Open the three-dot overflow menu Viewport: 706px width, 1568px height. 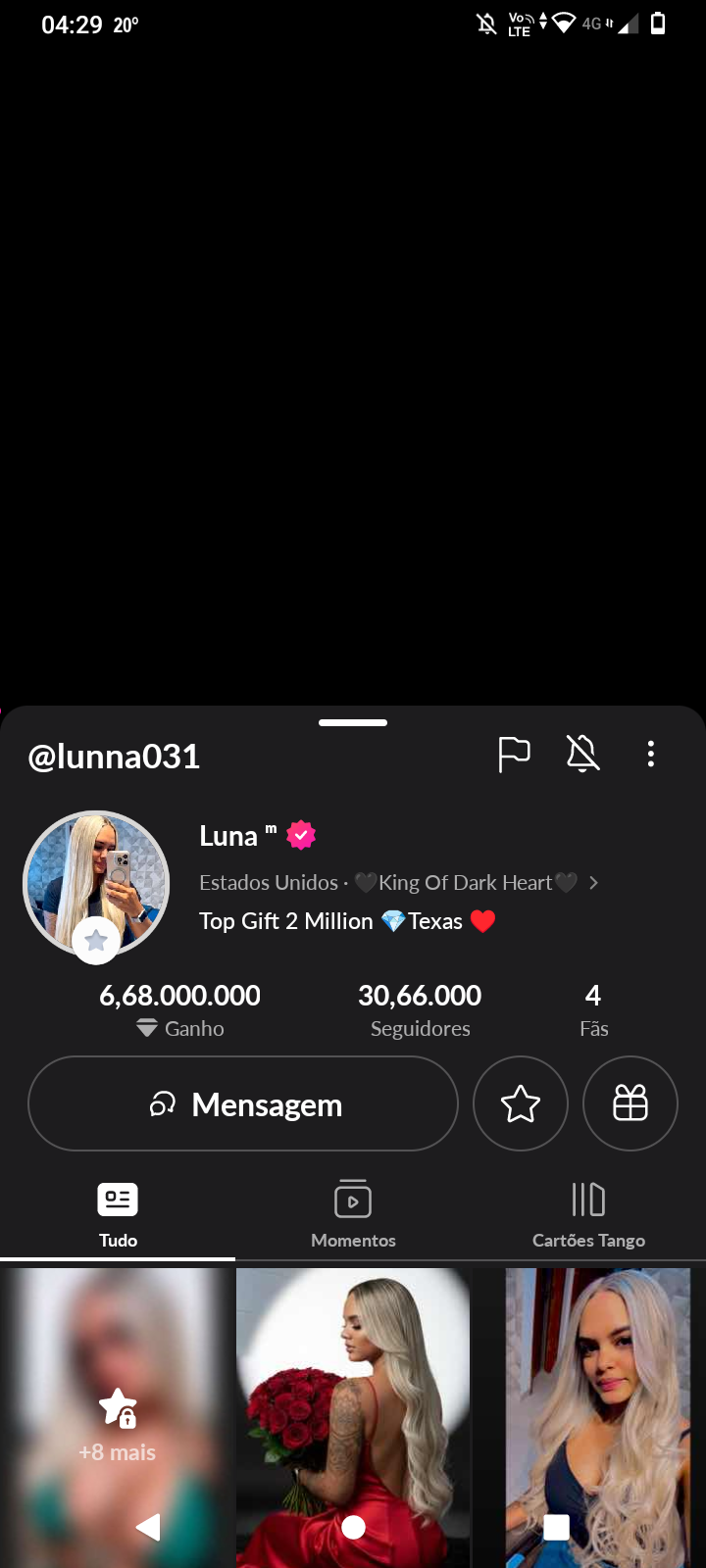[651, 754]
